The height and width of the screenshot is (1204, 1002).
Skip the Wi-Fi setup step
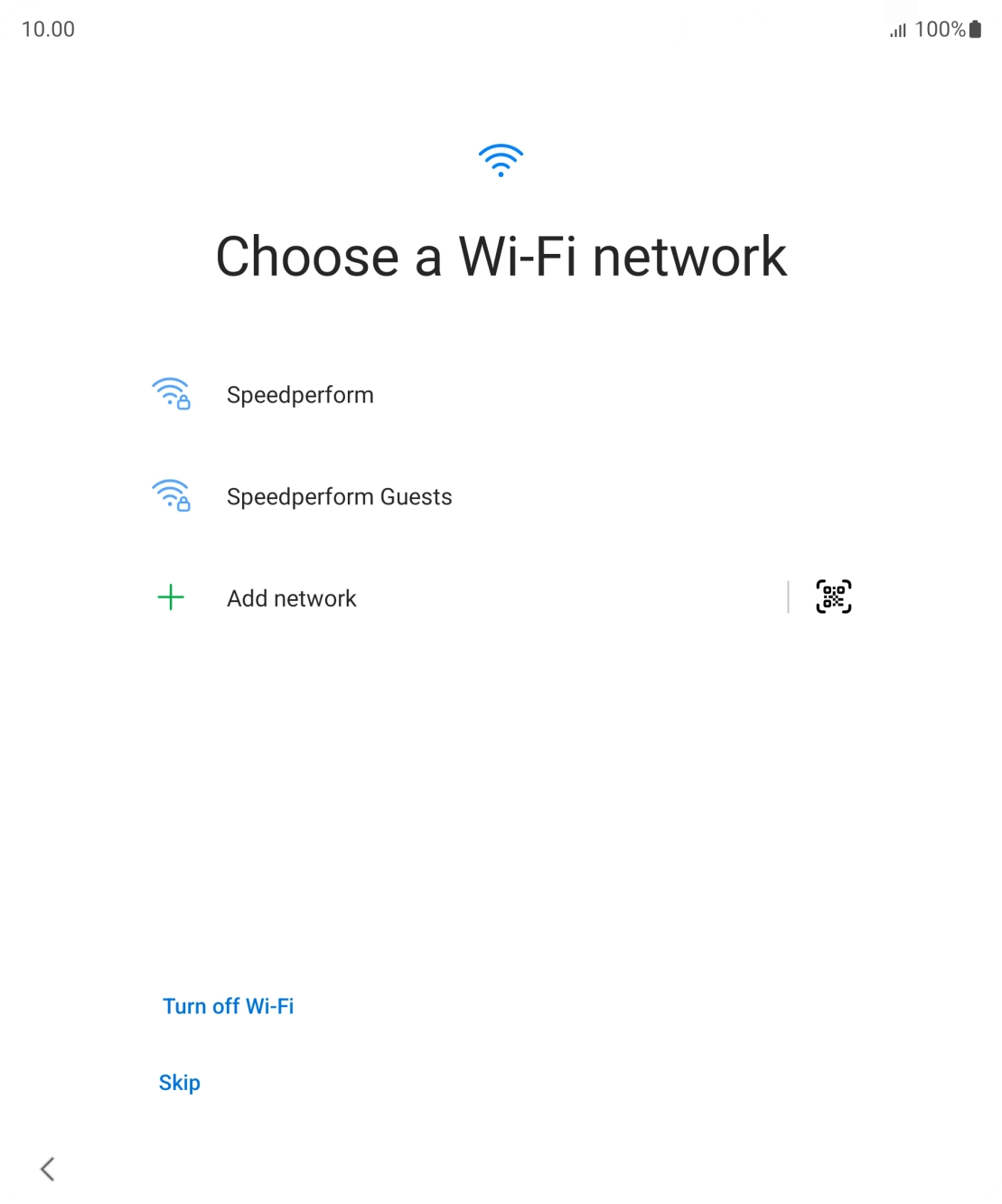[179, 1082]
